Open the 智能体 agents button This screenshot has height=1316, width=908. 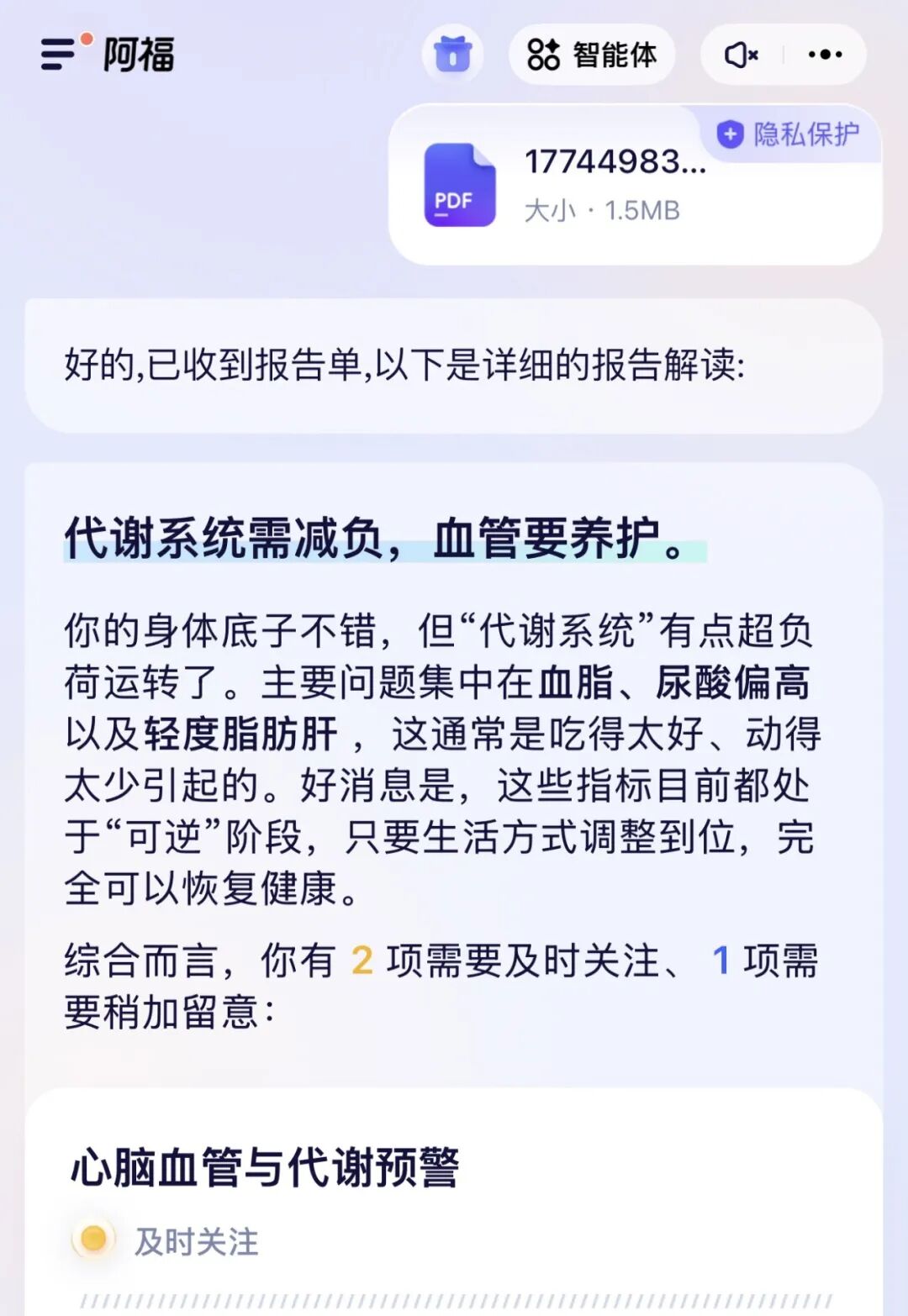coord(592,55)
